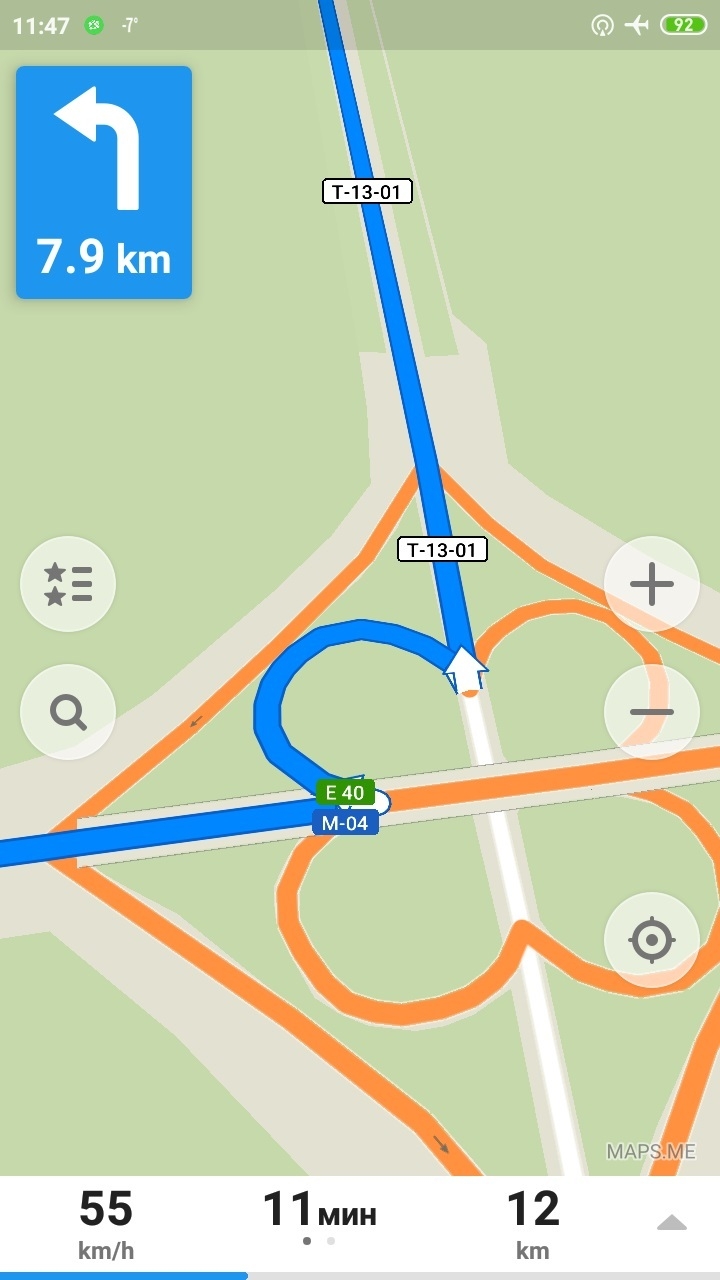Open map search

coord(68,712)
